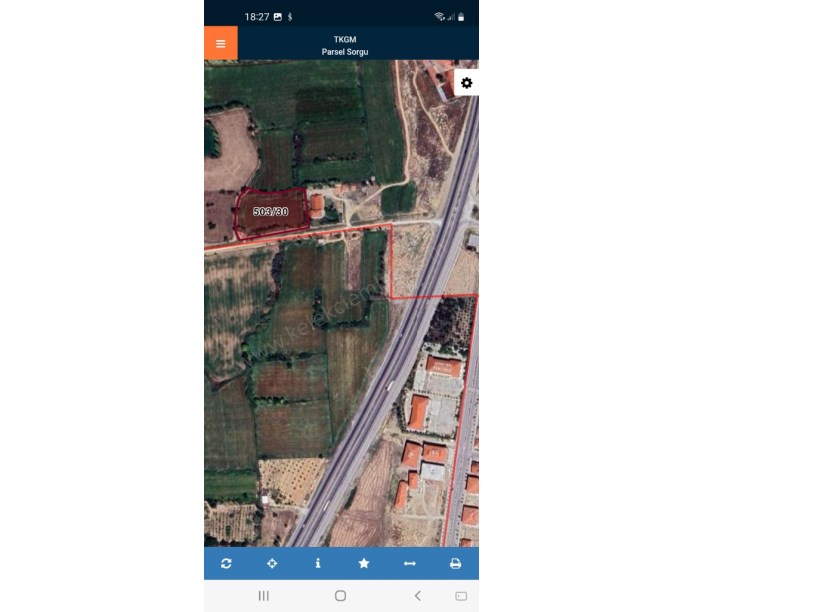This screenshot has height=612, width=816.
Task: Open the map settings gear
Action: tap(466, 83)
